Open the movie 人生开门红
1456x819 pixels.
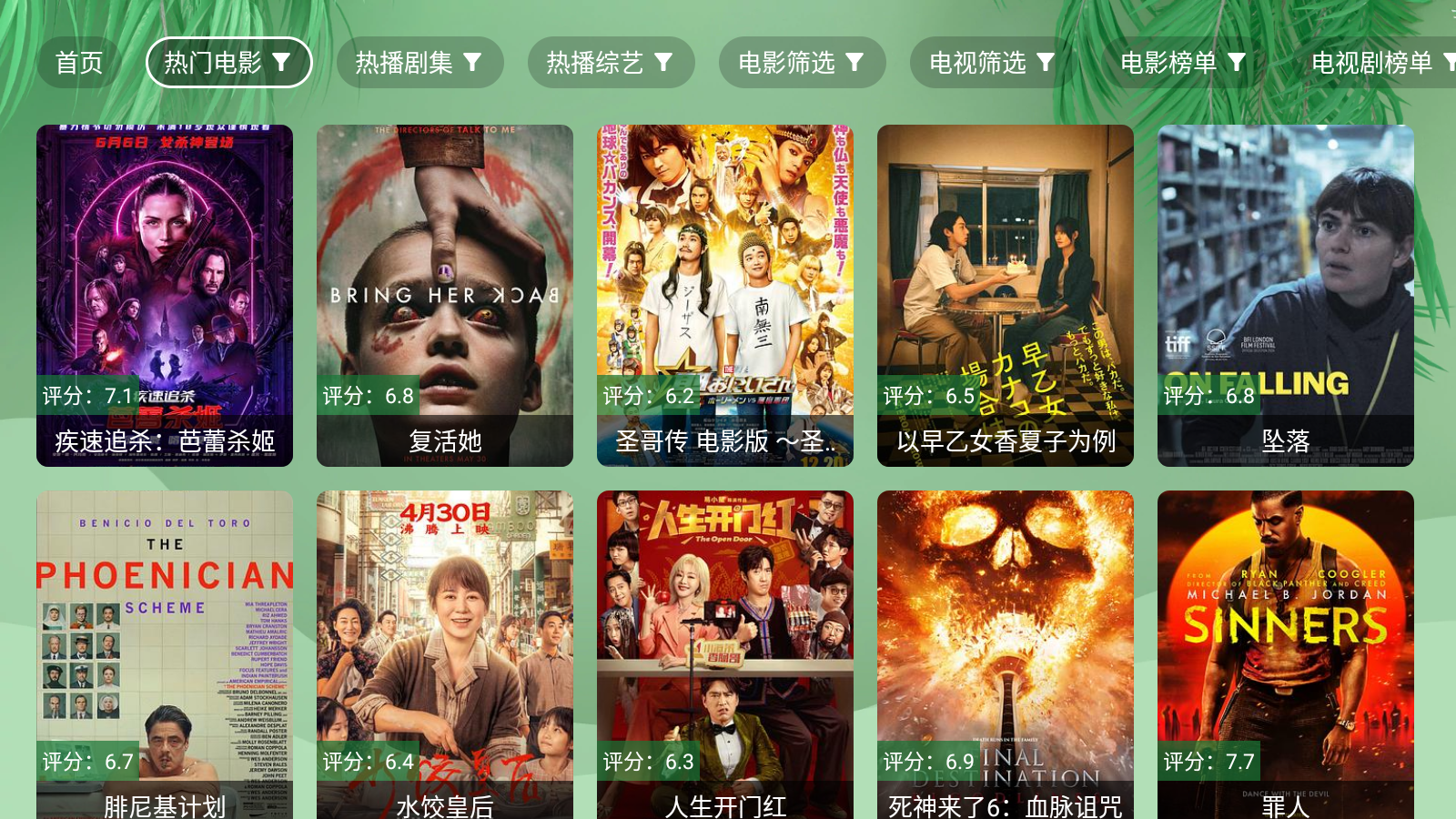pos(725,655)
